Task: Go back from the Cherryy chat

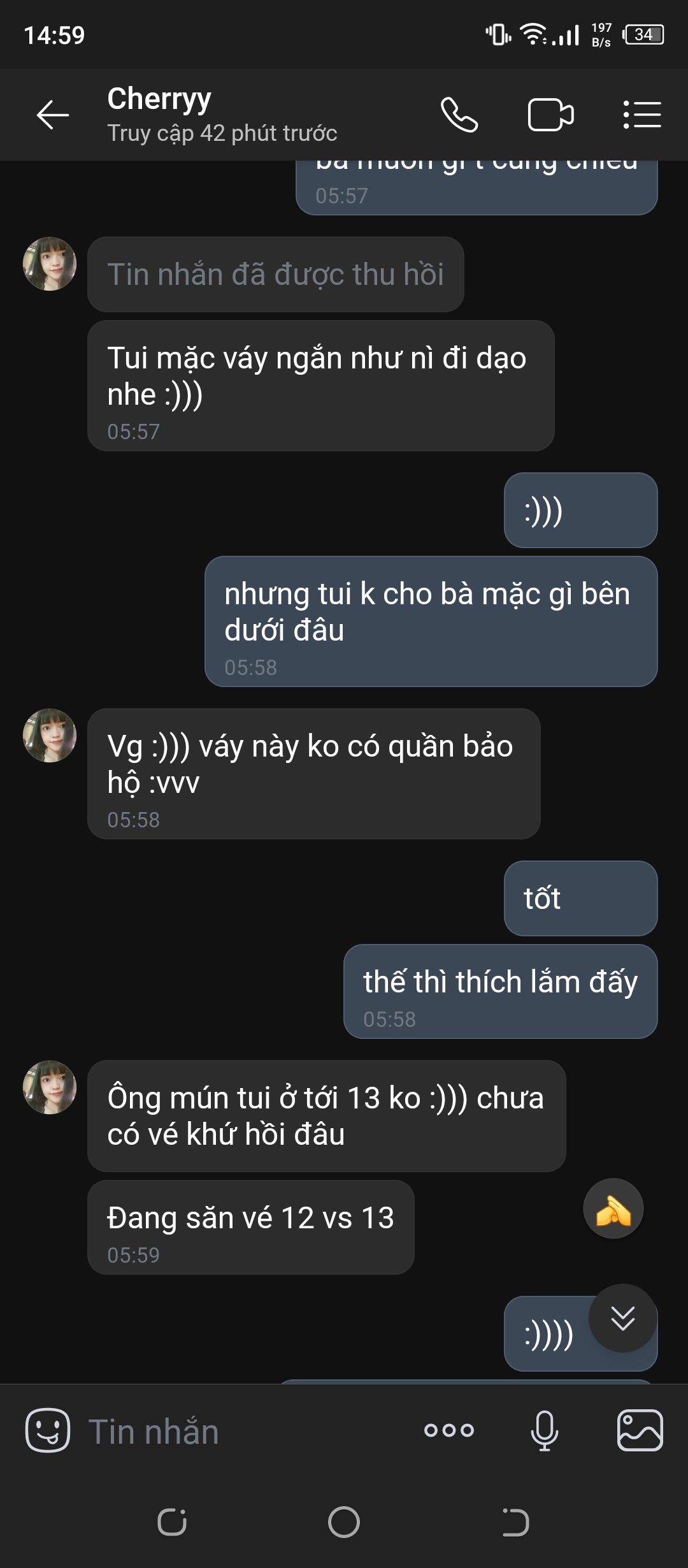Action: [x=52, y=115]
